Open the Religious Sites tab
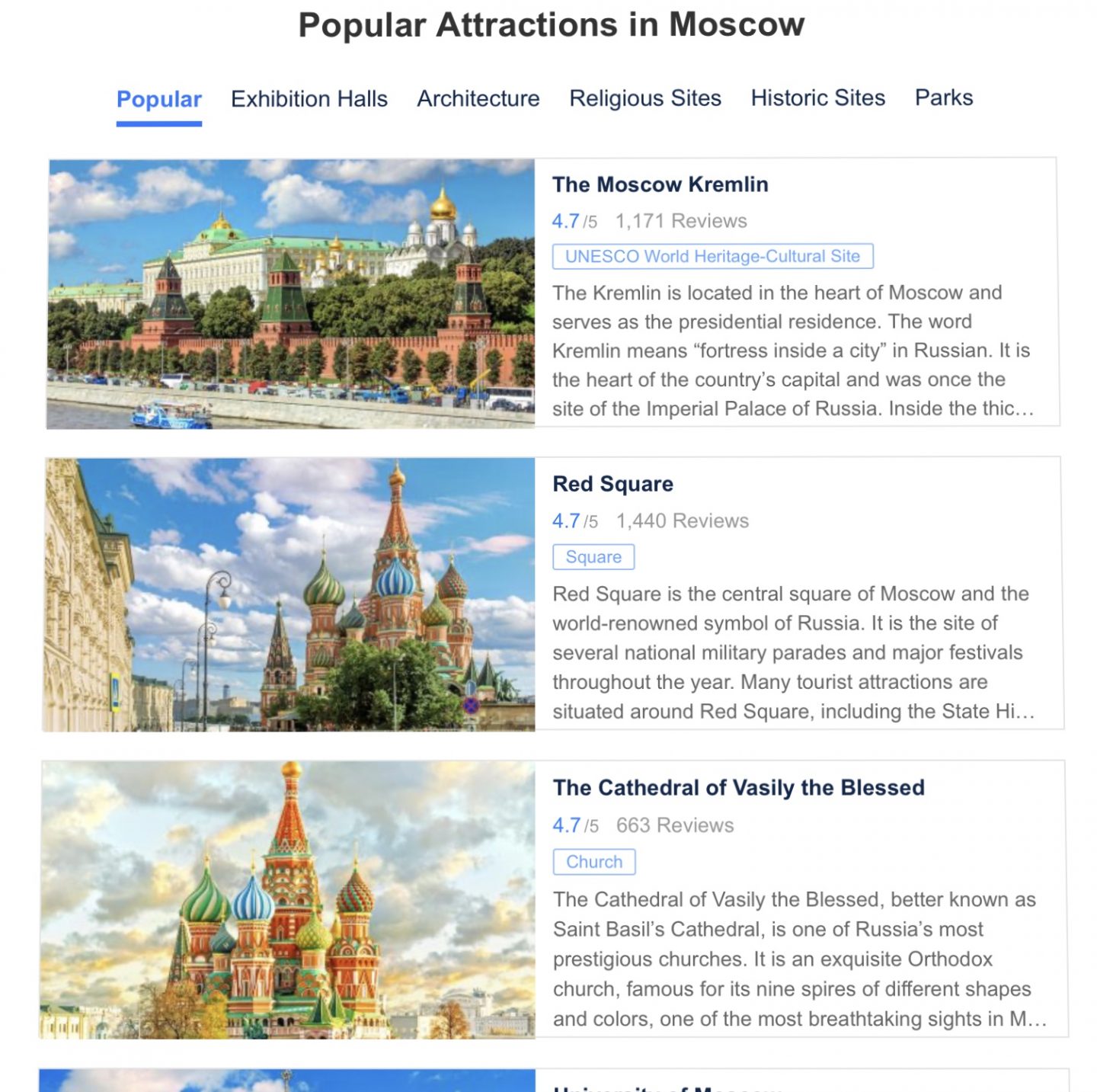This screenshot has height=1092, width=1097. [644, 98]
